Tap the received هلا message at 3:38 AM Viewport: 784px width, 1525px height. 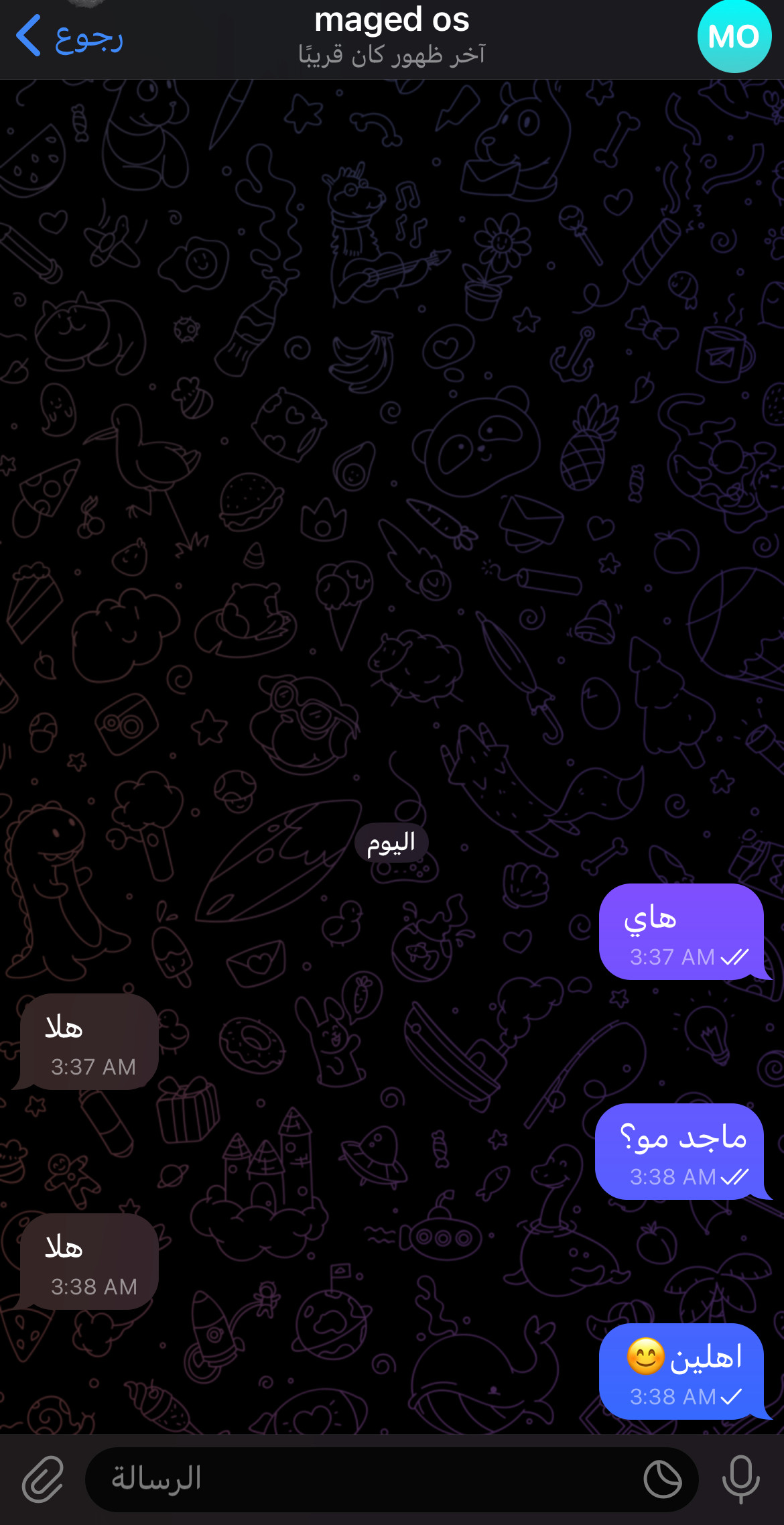(90, 1262)
